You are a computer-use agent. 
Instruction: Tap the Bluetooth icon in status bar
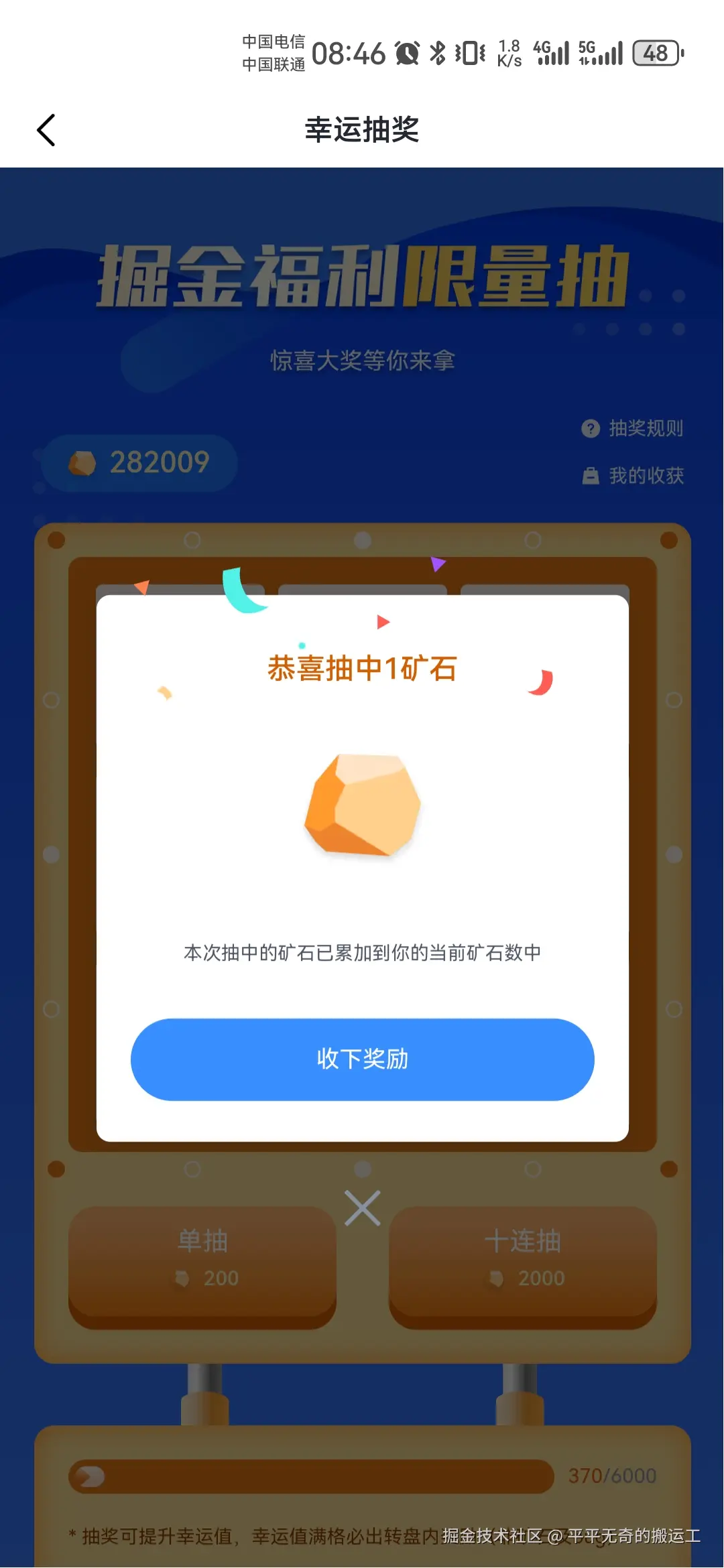click(439, 52)
